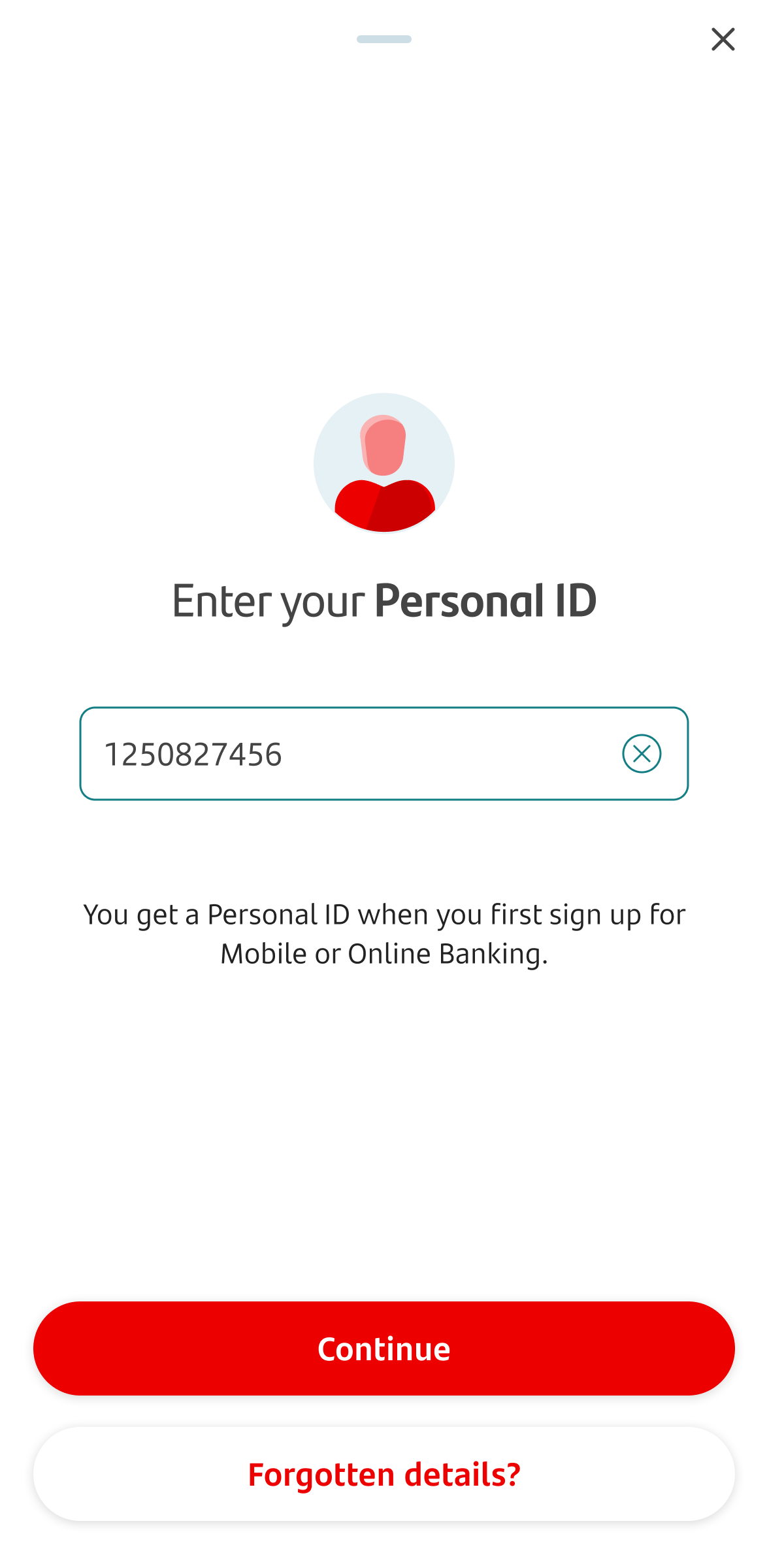Open Forgotten details help

click(x=383, y=1474)
